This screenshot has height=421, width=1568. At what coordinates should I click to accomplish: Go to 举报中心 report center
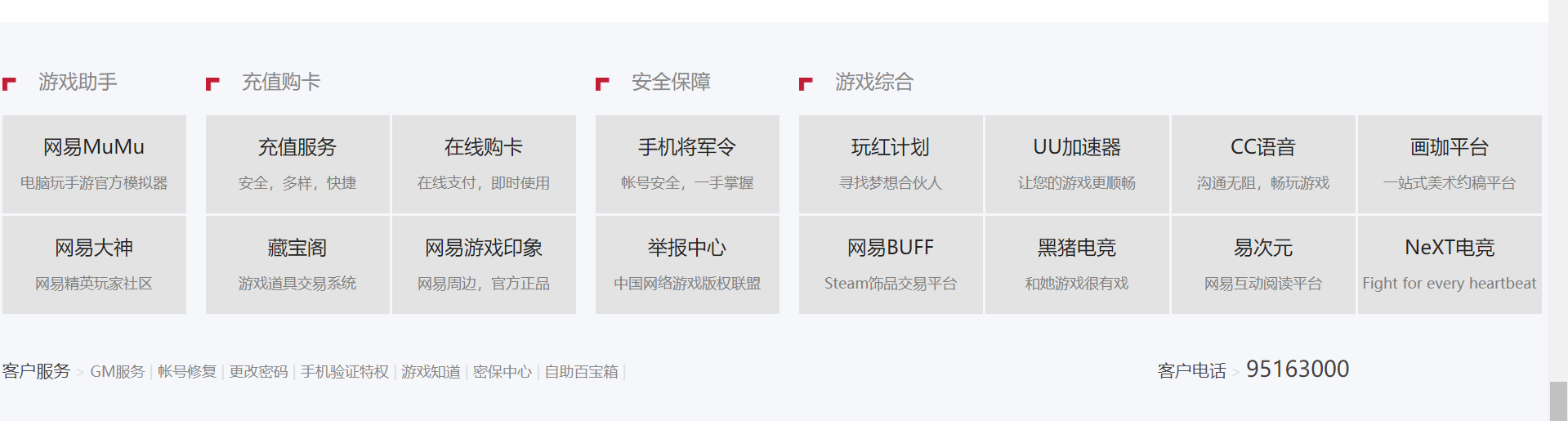(687, 264)
